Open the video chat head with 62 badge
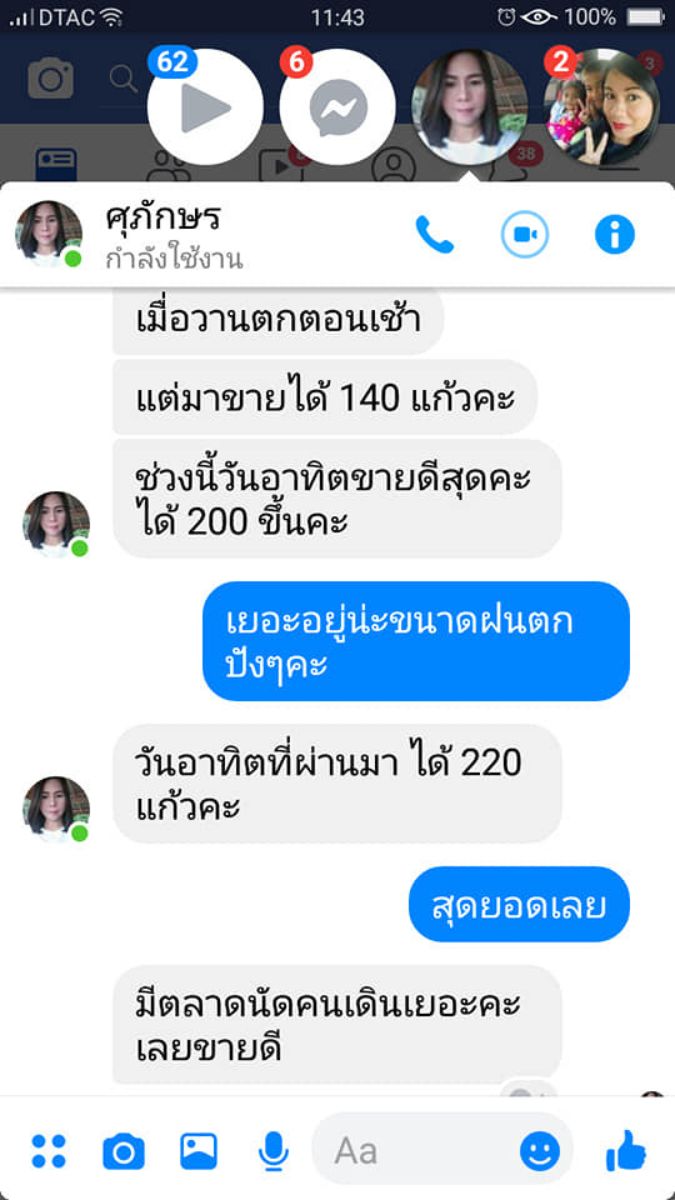 (x=205, y=107)
